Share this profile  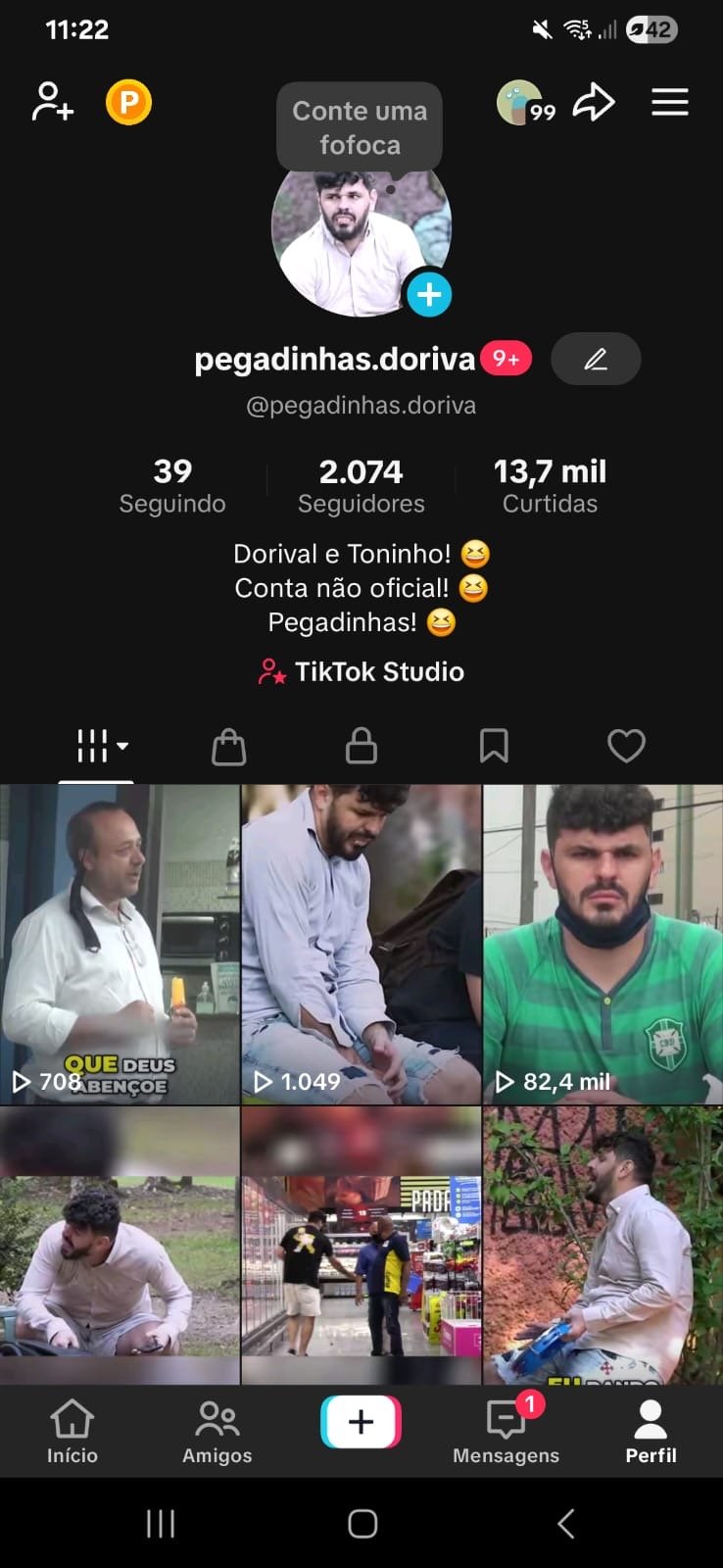(x=594, y=102)
